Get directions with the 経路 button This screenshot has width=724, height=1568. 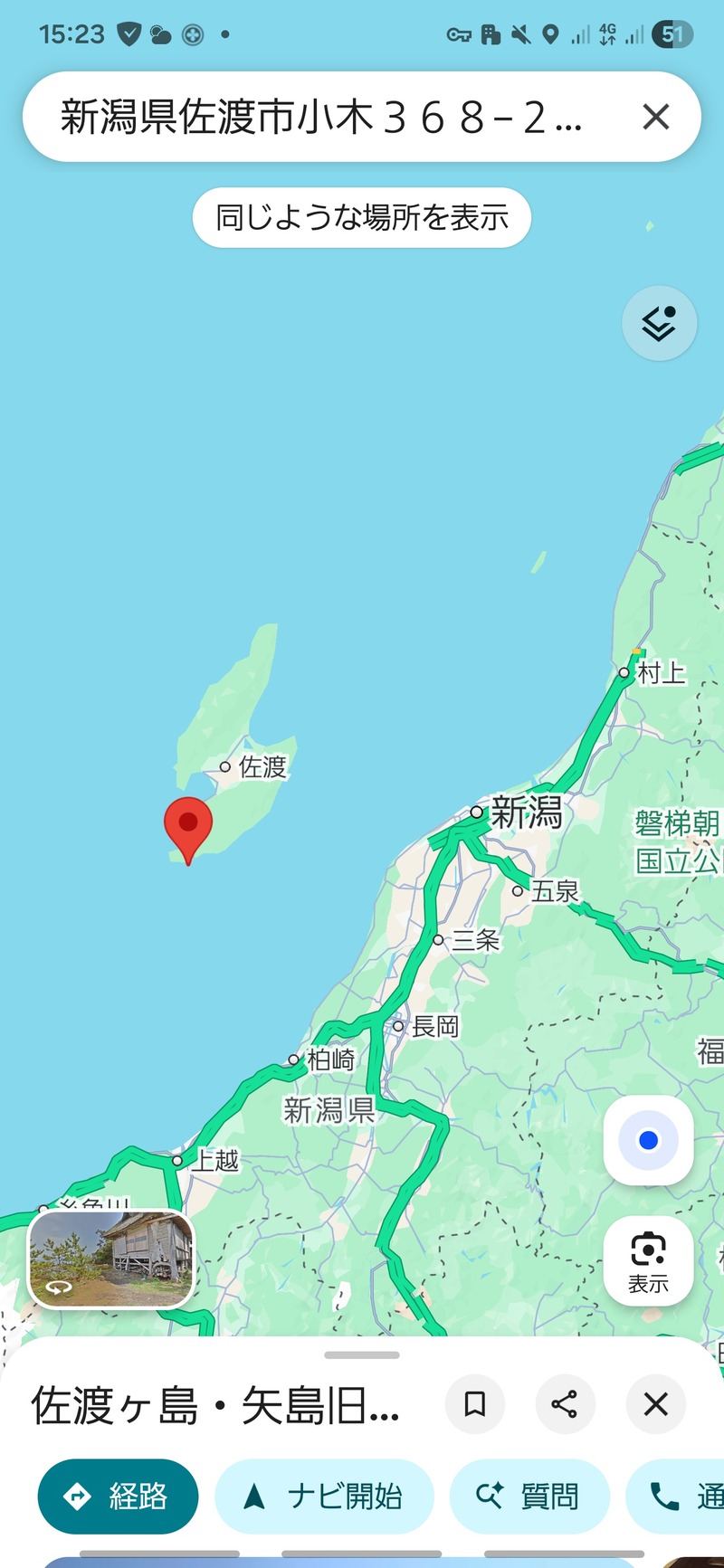tap(118, 1497)
